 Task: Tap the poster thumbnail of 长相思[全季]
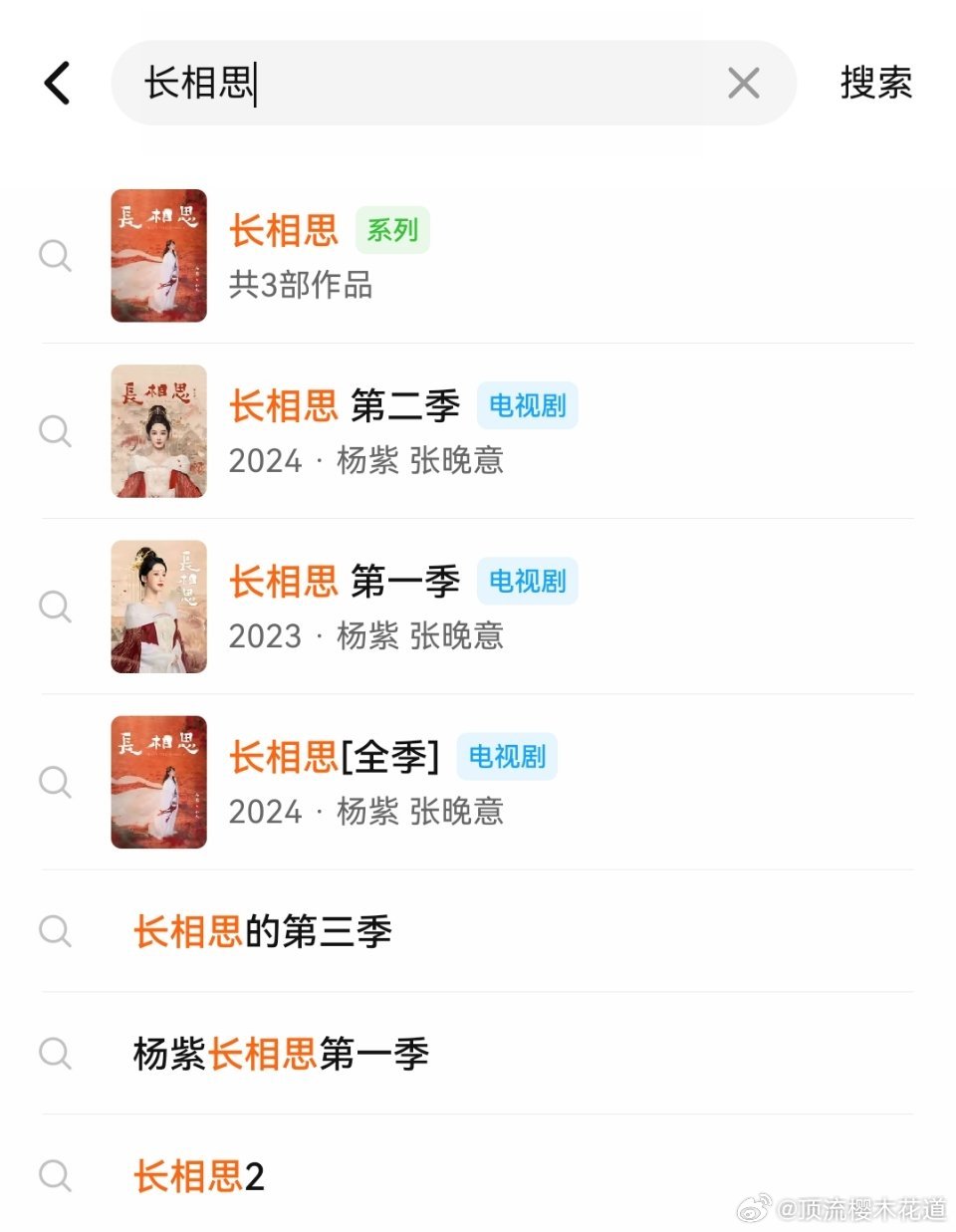click(x=158, y=782)
